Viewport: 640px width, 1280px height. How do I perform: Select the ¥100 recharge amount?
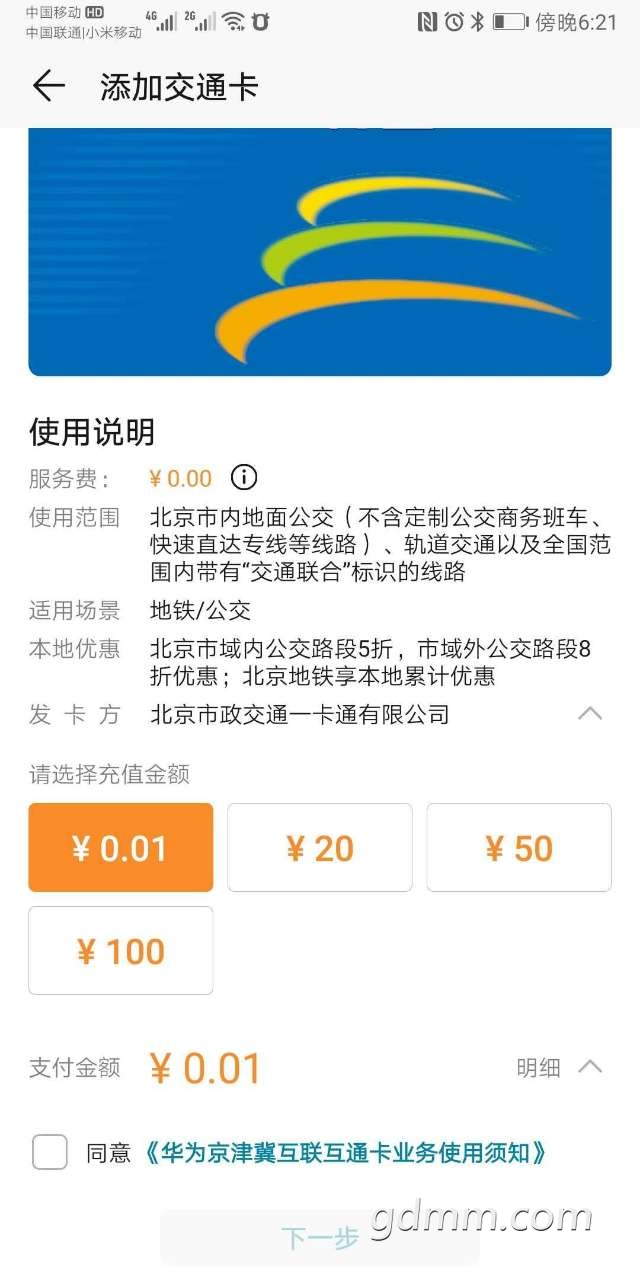pyautogui.click(x=121, y=951)
